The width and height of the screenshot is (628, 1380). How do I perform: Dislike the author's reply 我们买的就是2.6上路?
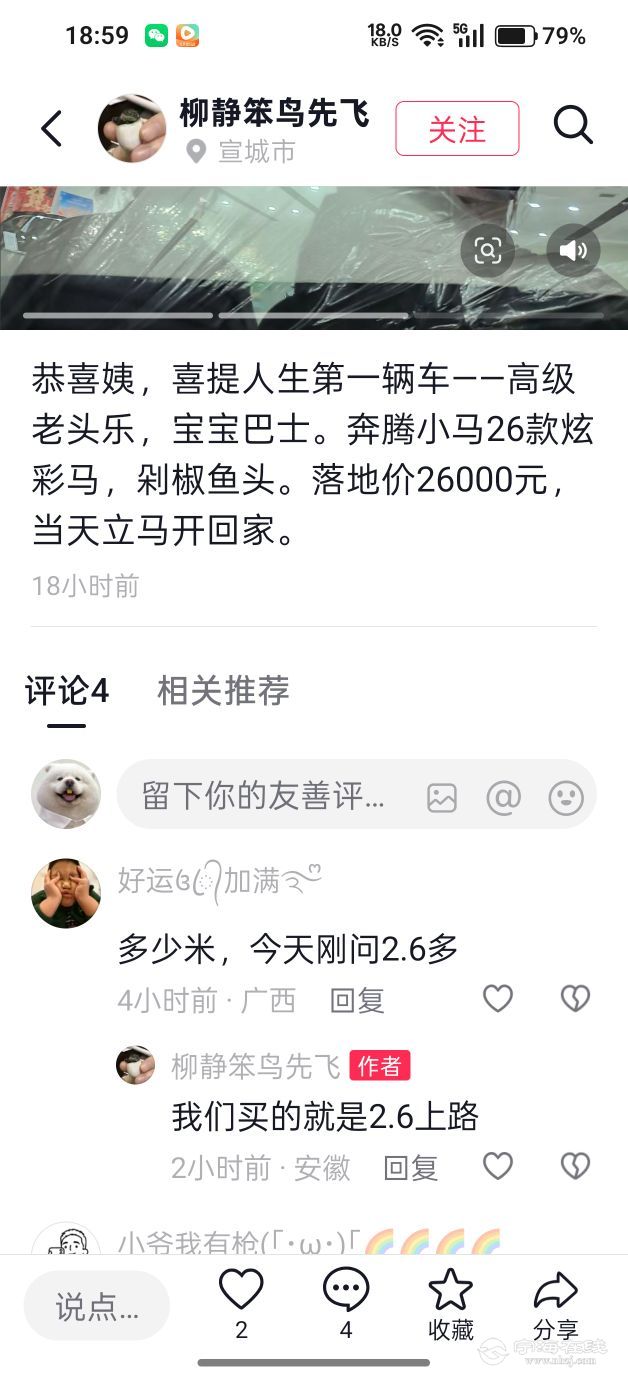coord(575,1165)
